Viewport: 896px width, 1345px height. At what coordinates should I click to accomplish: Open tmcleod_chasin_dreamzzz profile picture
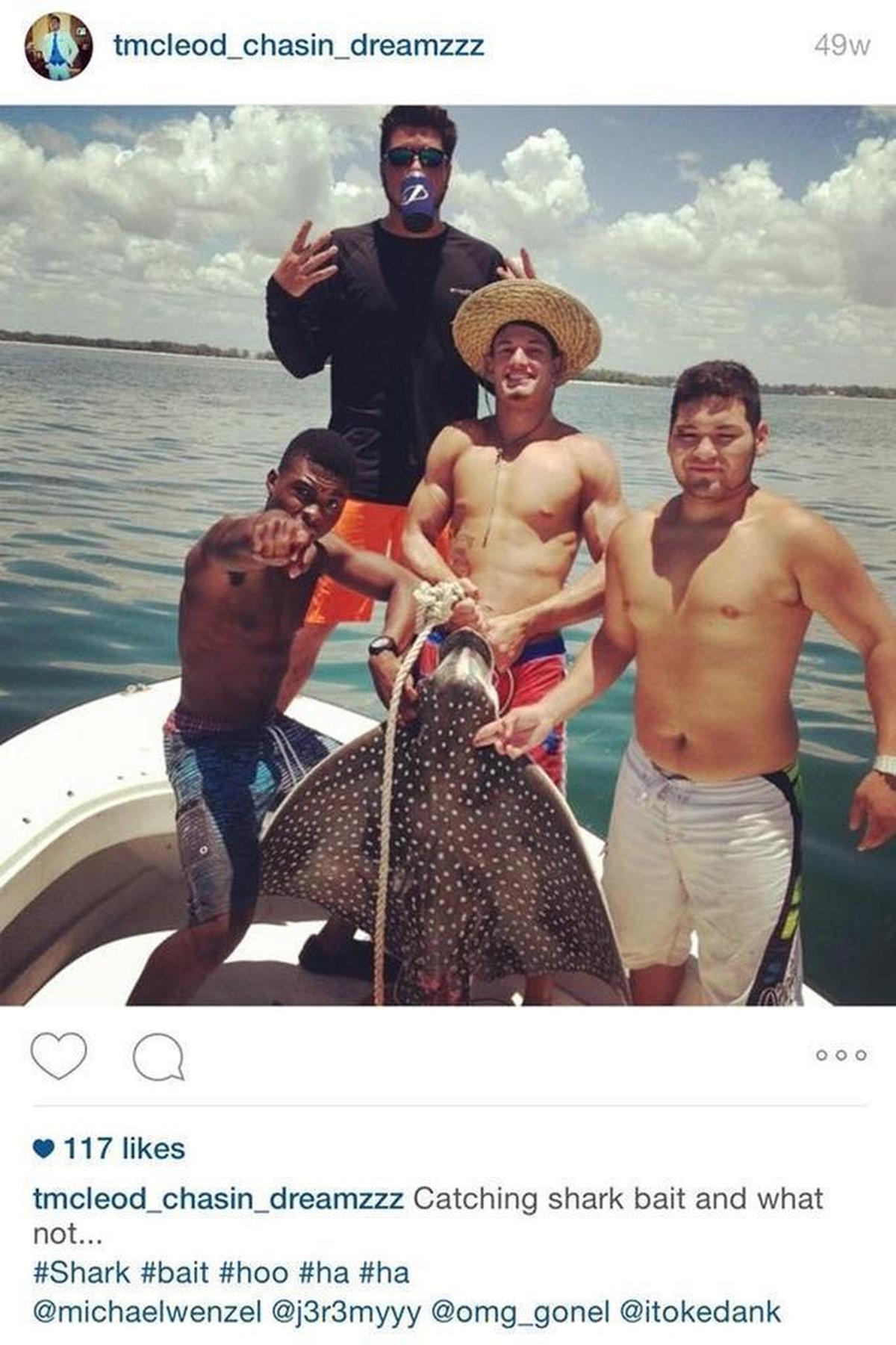pyautogui.click(x=59, y=46)
